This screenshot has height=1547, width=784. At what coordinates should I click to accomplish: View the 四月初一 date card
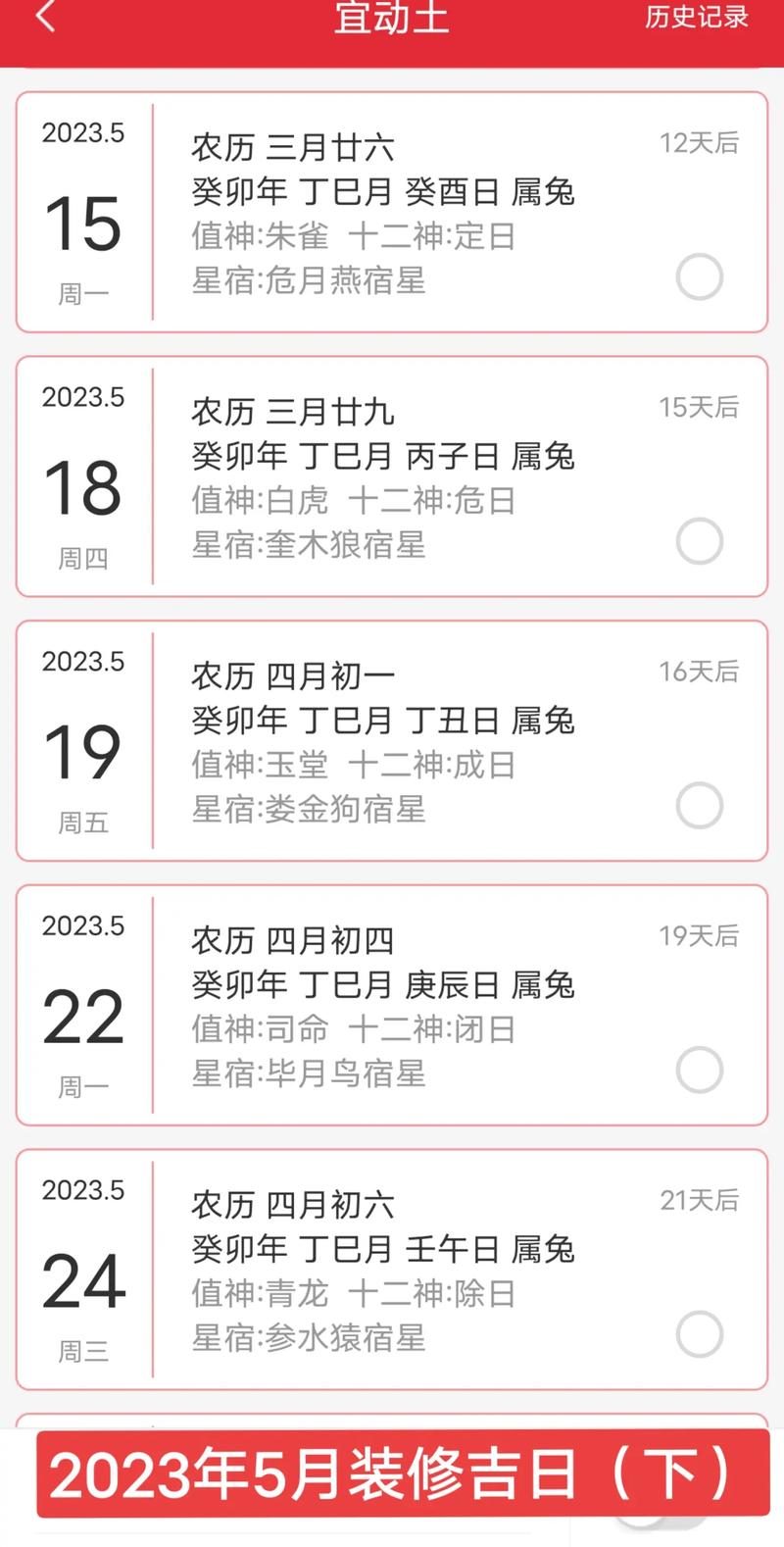click(392, 741)
